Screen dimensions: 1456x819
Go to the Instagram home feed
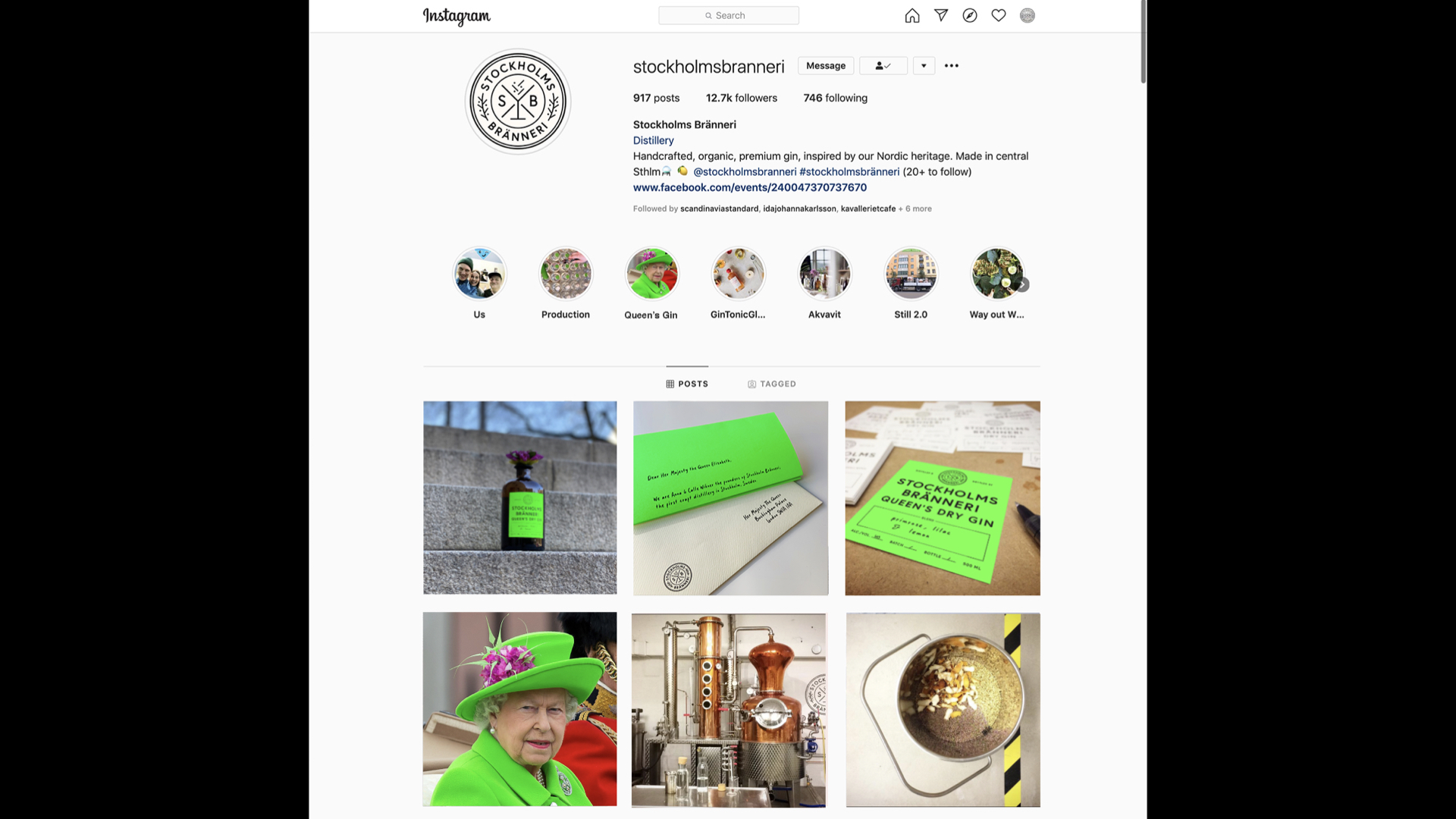912,15
